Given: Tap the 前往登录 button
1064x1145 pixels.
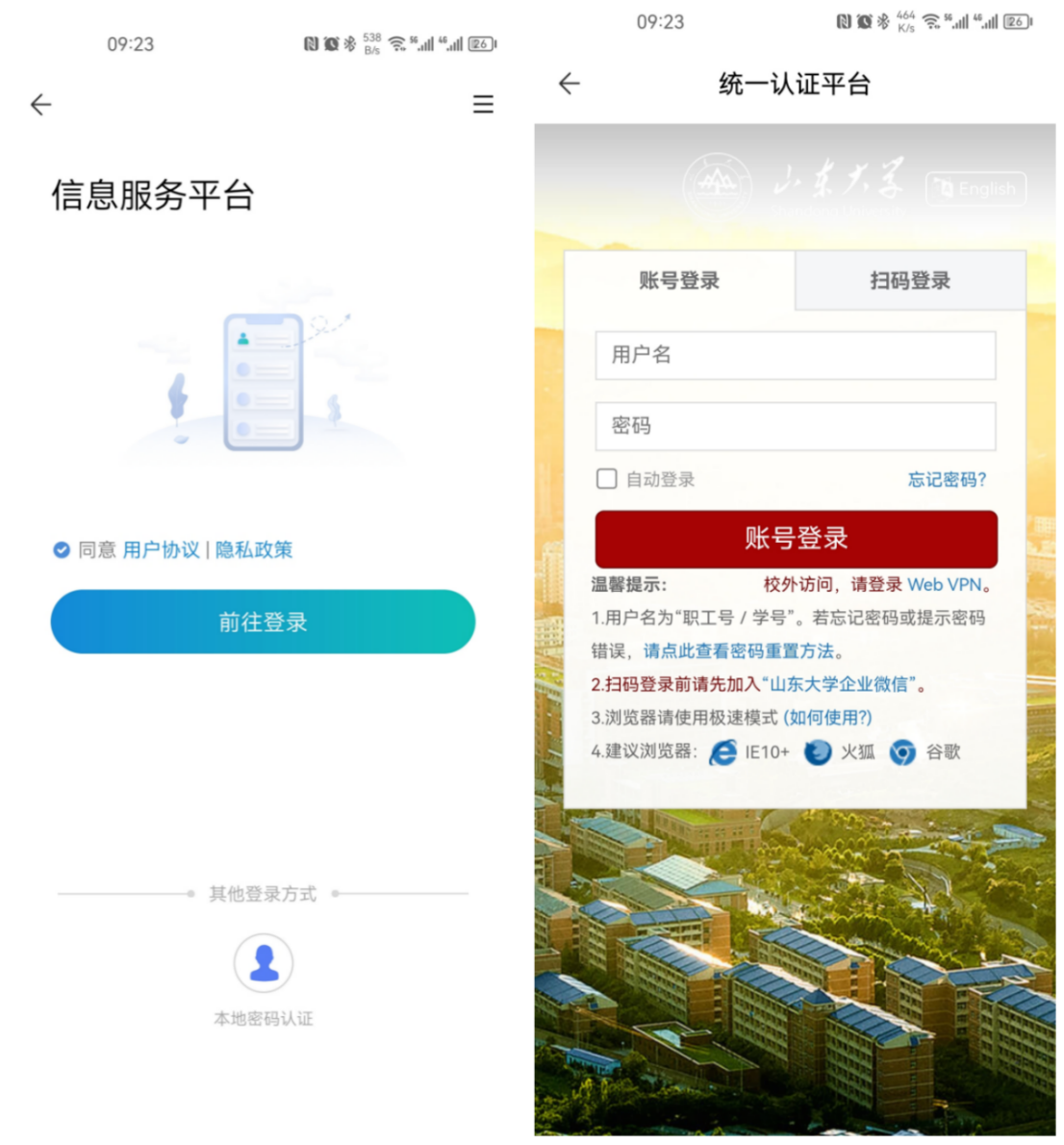Looking at the screenshot, I should point(263,622).
